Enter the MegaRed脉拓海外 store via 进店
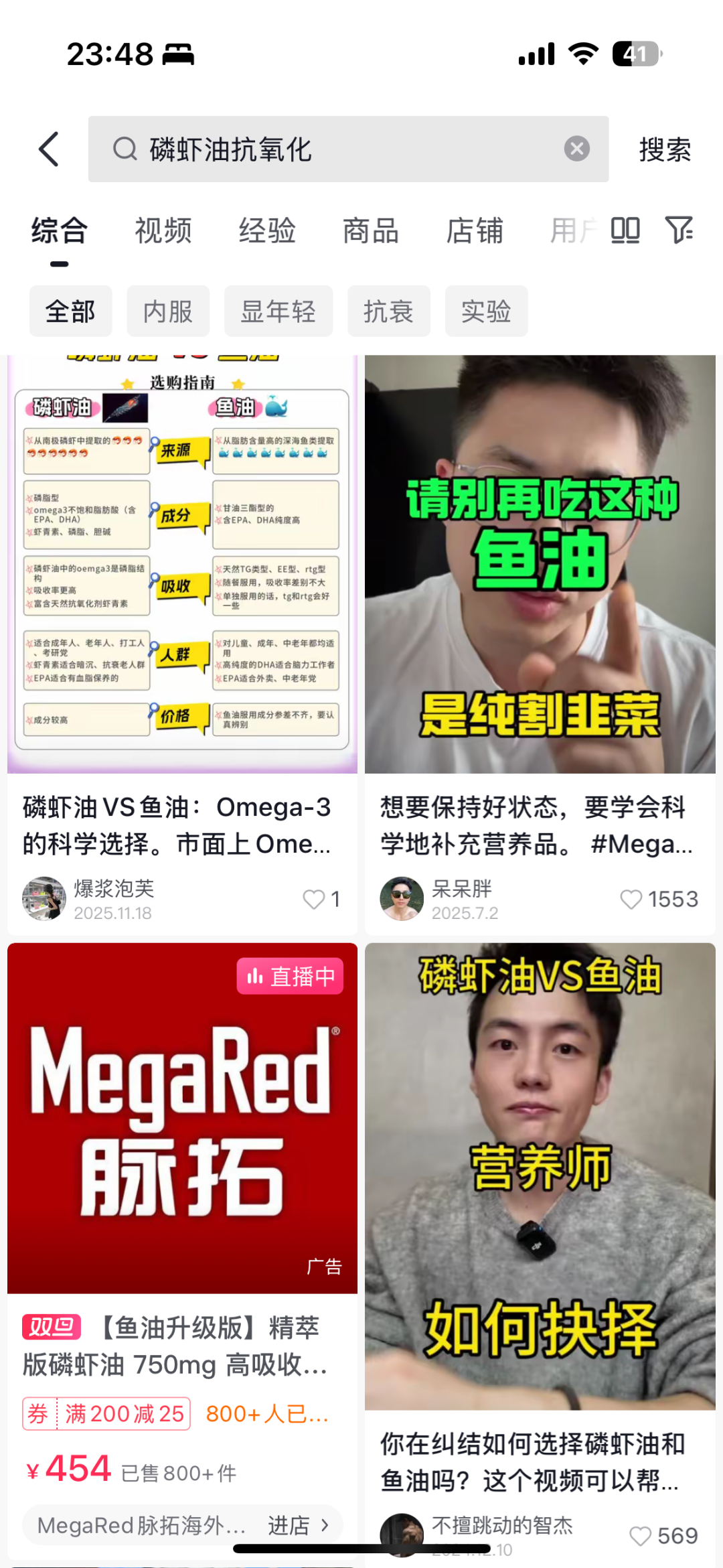This screenshot has width=723, height=1568. point(299,1526)
